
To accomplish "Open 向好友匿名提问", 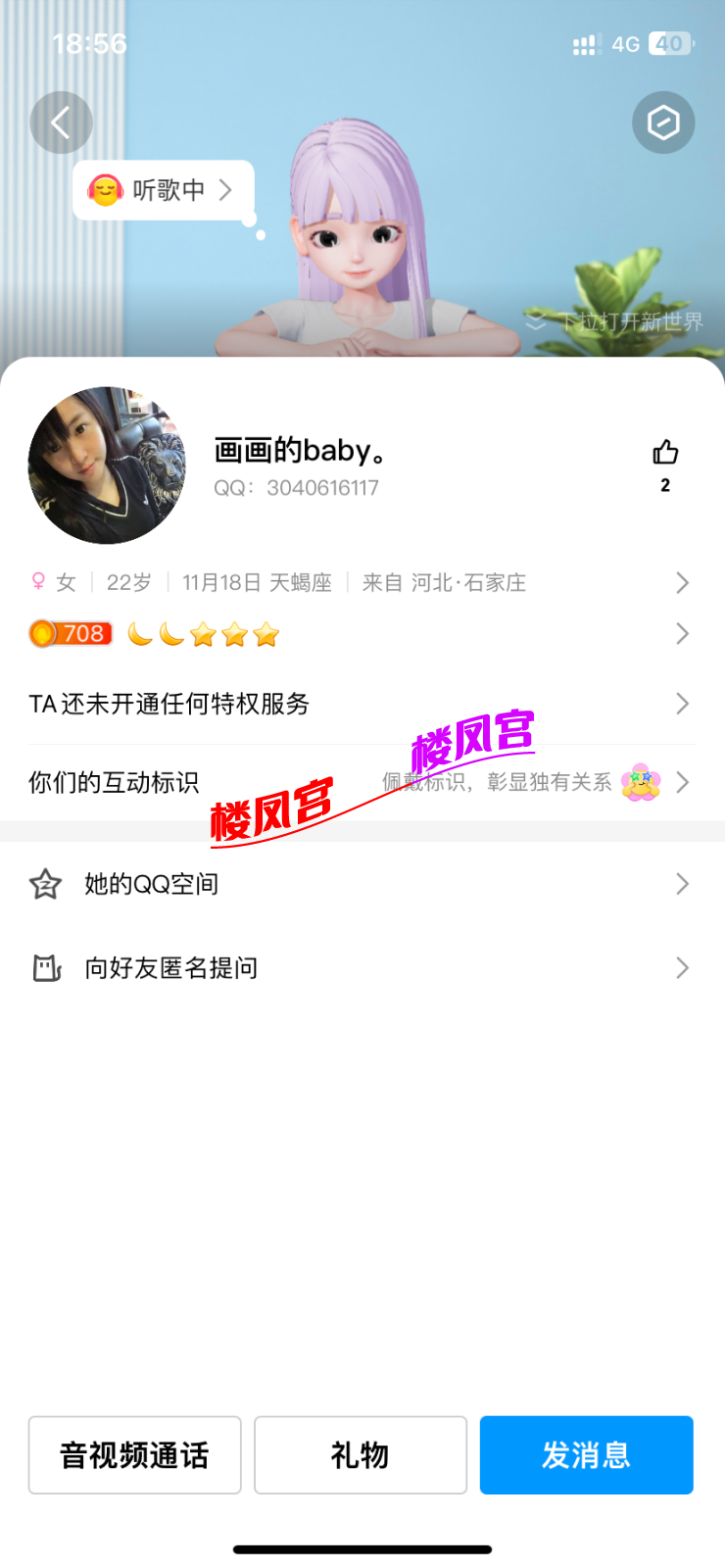I will [x=361, y=968].
